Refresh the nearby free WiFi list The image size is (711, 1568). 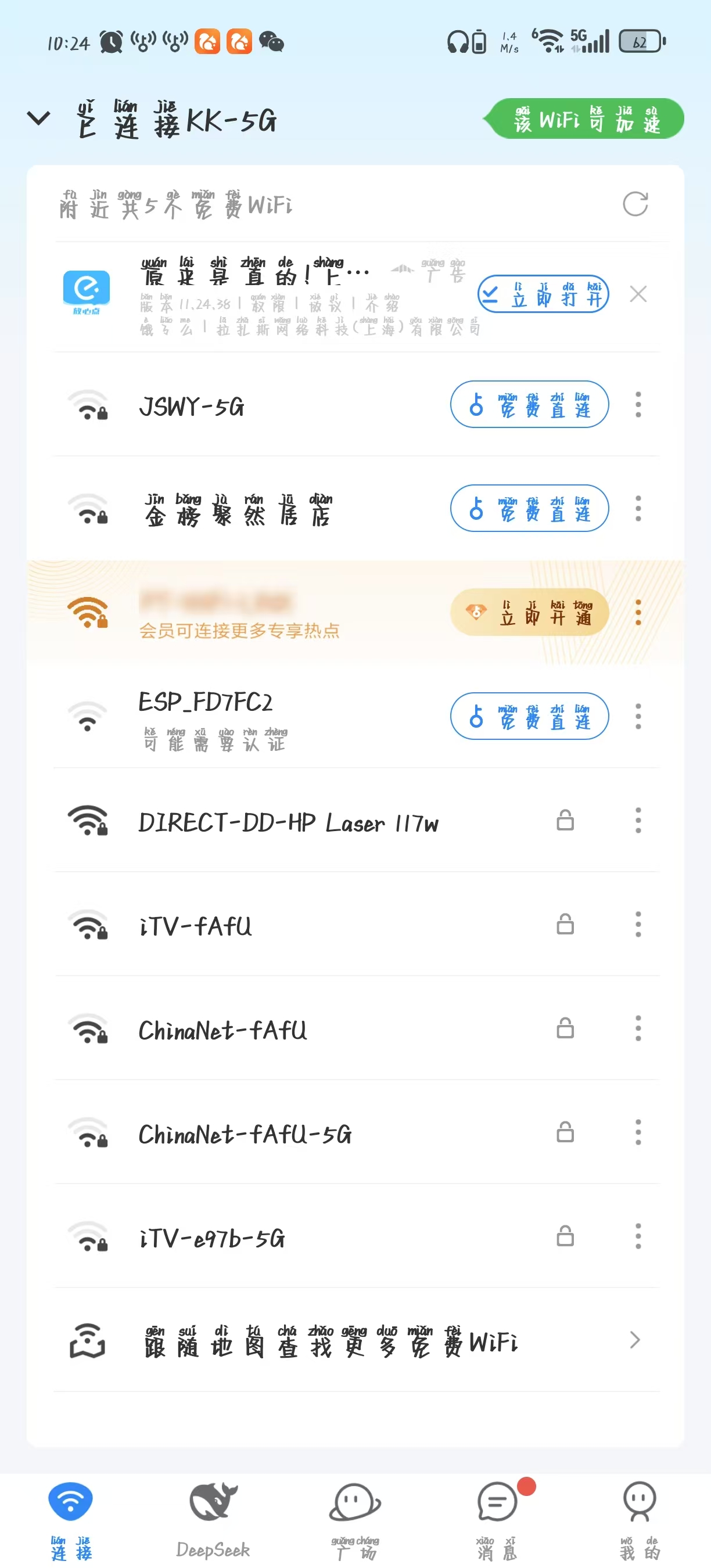(x=635, y=204)
